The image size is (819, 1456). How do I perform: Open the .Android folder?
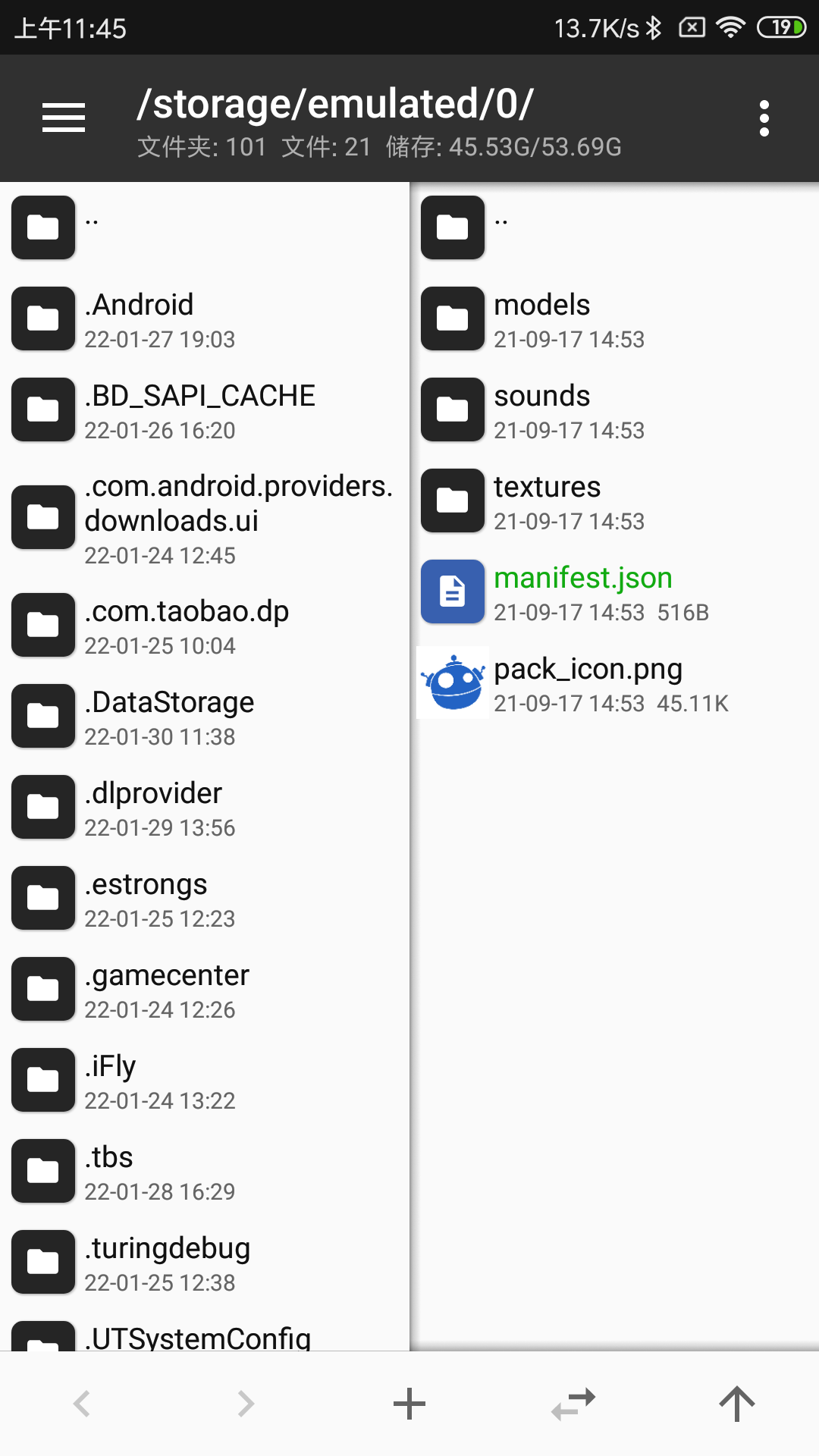205,318
